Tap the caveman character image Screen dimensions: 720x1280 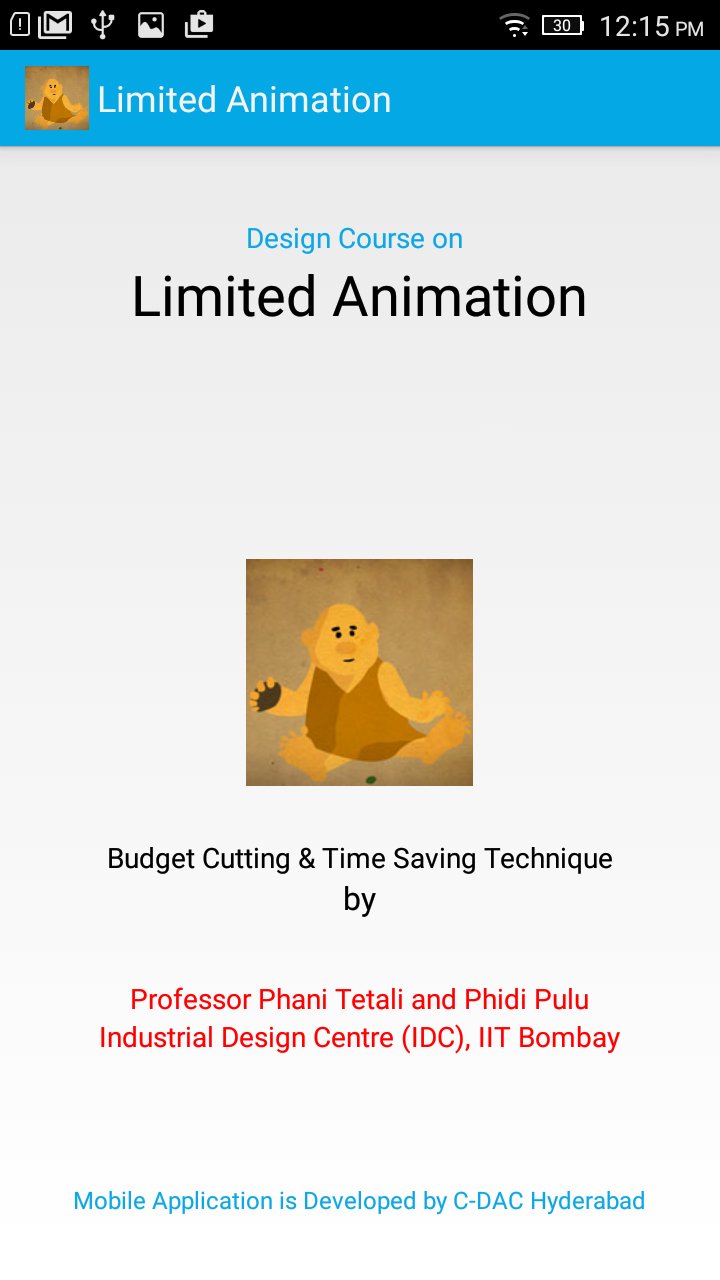coord(359,671)
